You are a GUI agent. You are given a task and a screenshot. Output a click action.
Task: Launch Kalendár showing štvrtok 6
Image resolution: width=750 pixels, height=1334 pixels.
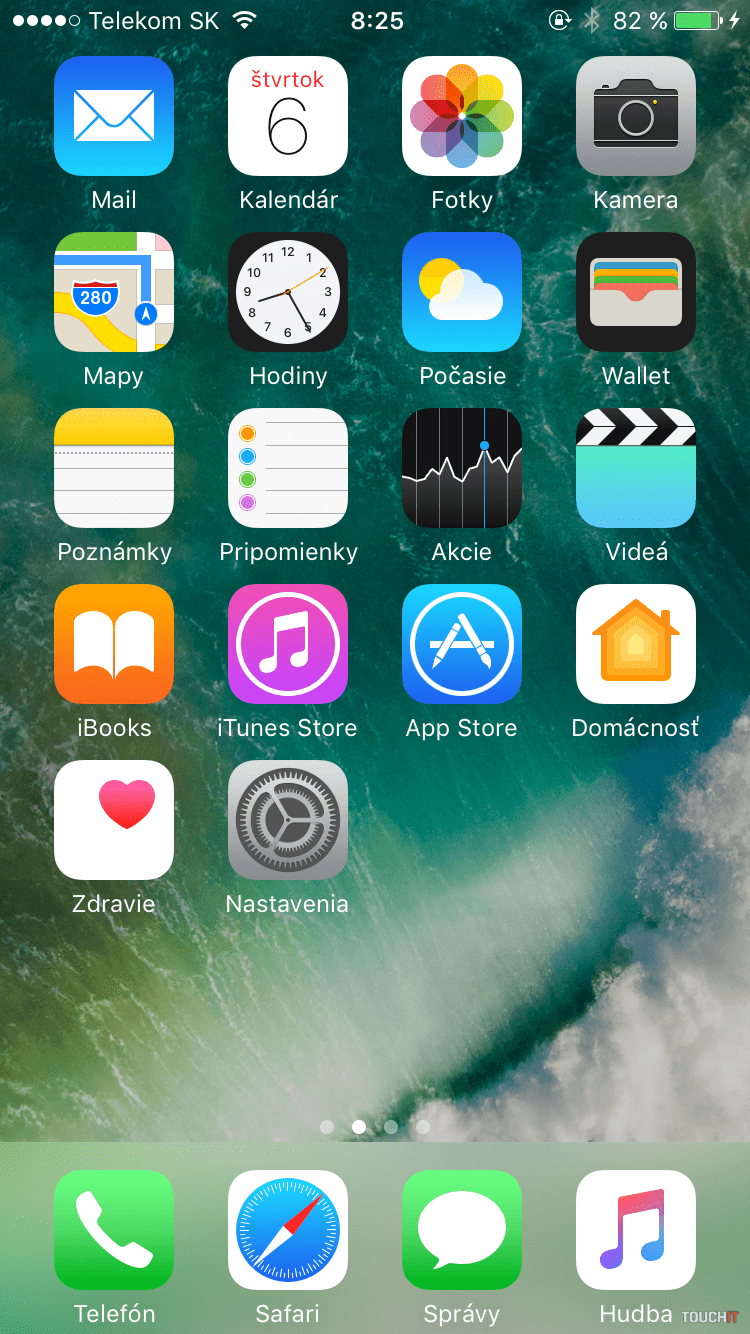(x=288, y=116)
